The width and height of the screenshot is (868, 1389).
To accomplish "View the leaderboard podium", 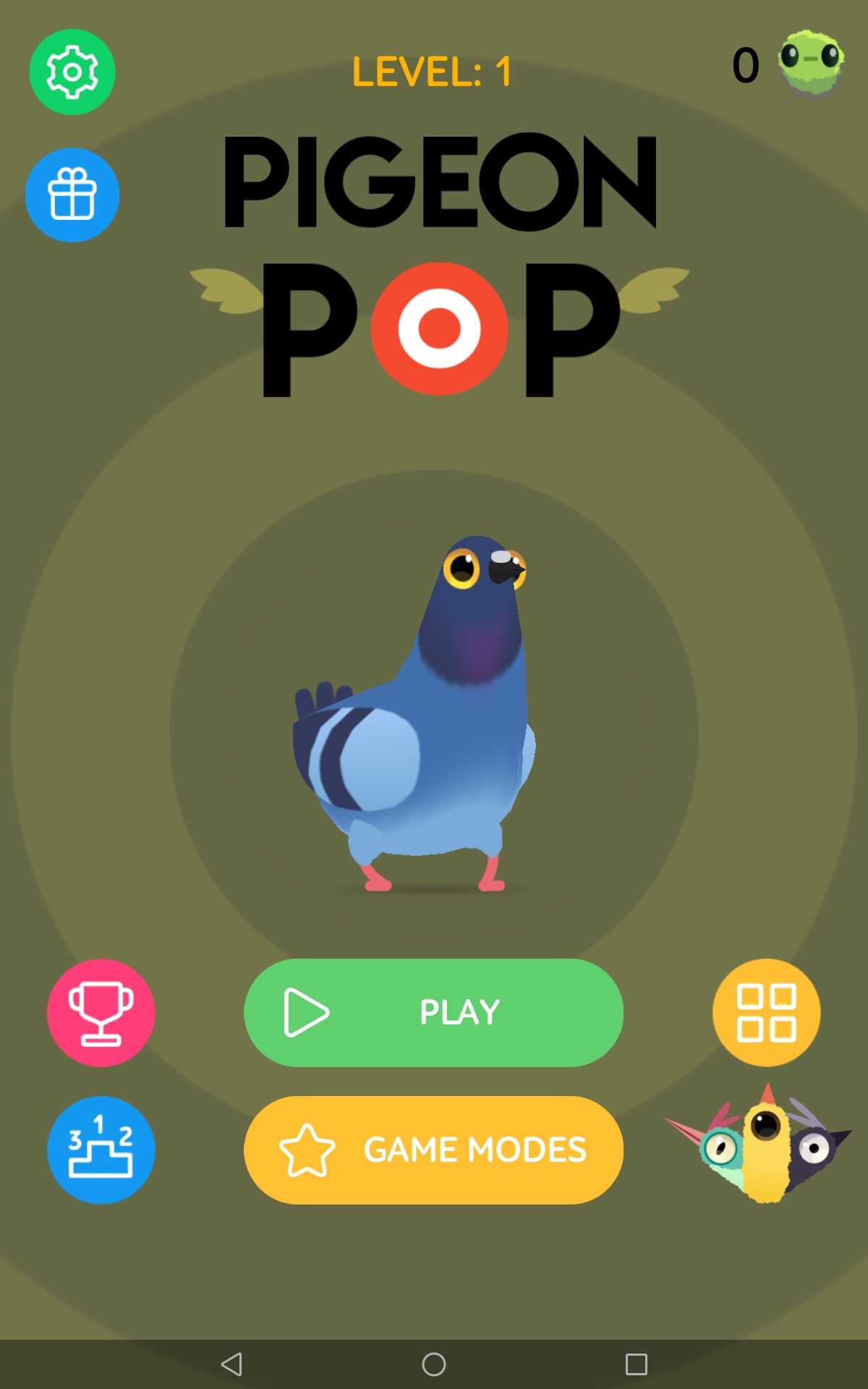I will point(101,1150).
